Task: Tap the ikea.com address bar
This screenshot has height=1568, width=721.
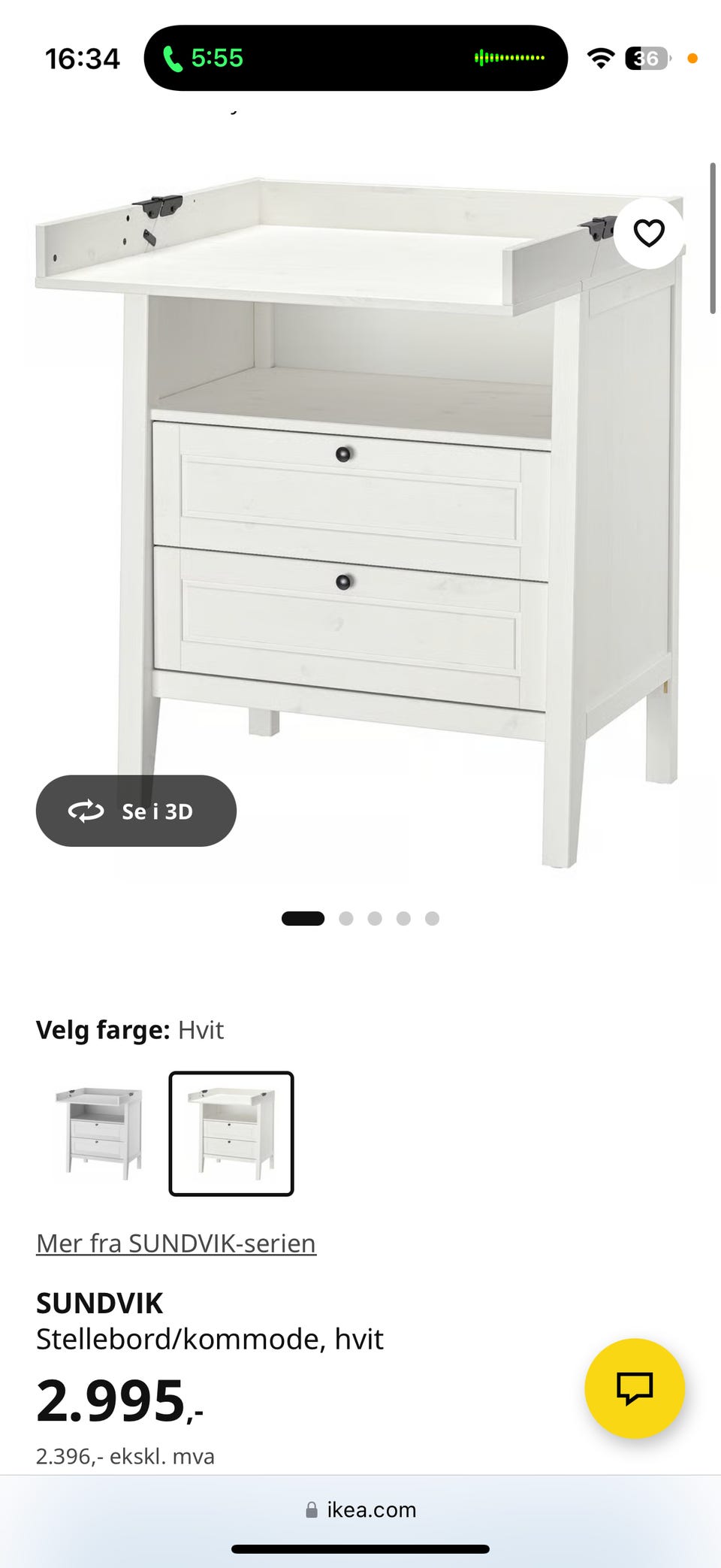Action: point(360,1509)
